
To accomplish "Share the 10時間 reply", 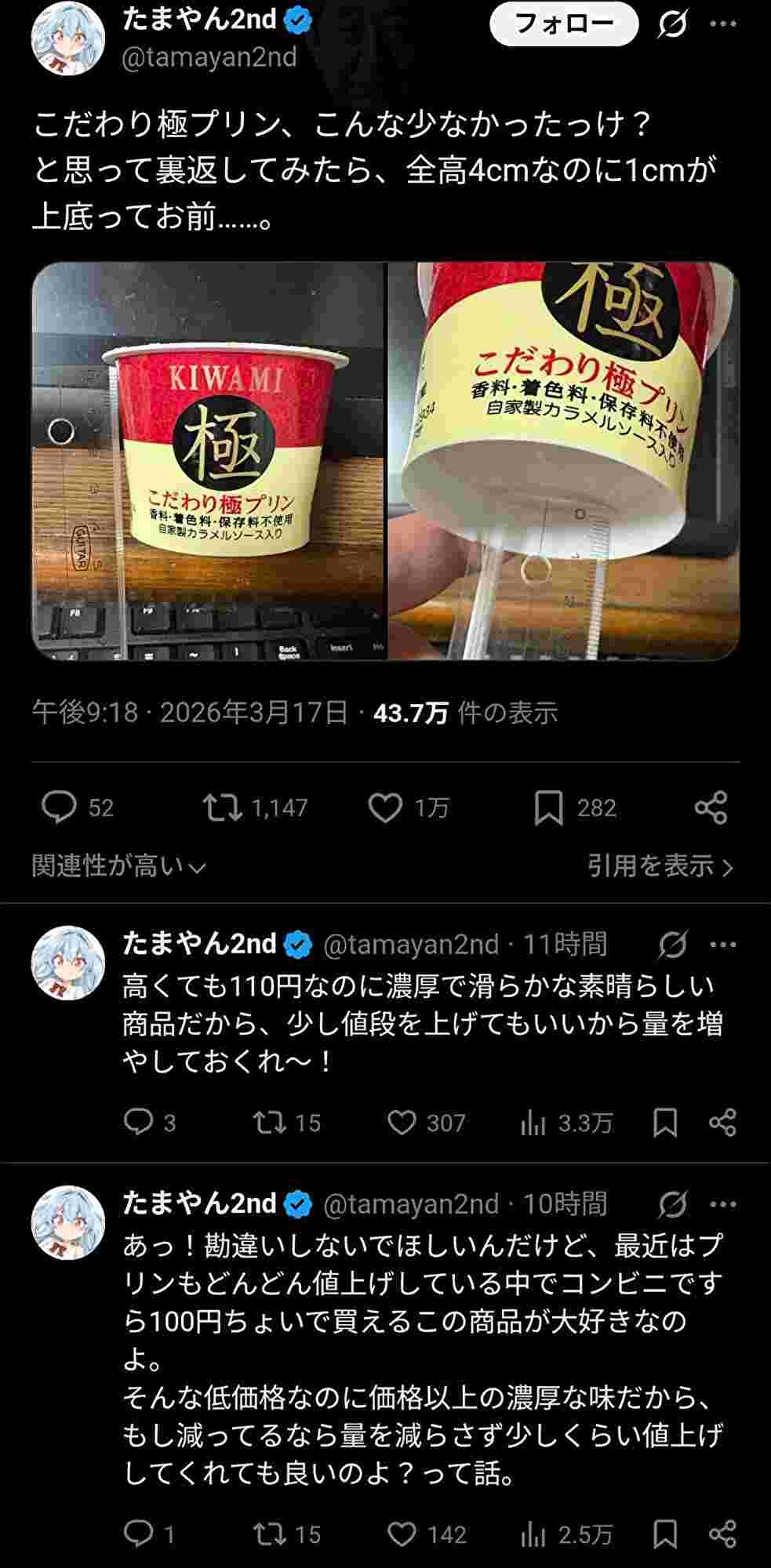I will pyautogui.click(x=722, y=1534).
